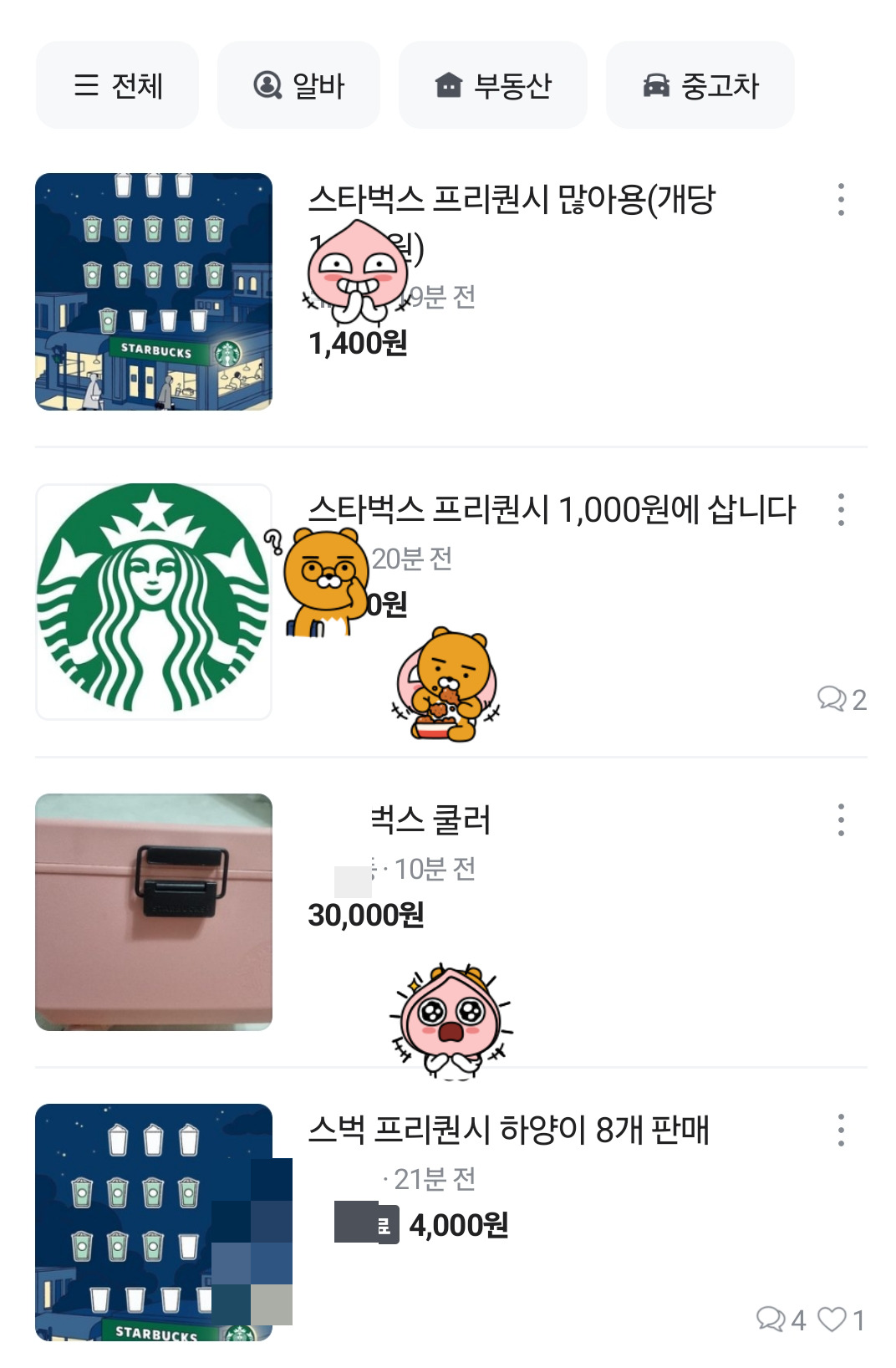Select the 중고차 category tab
The image size is (896, 1368).
pos(700,84)
